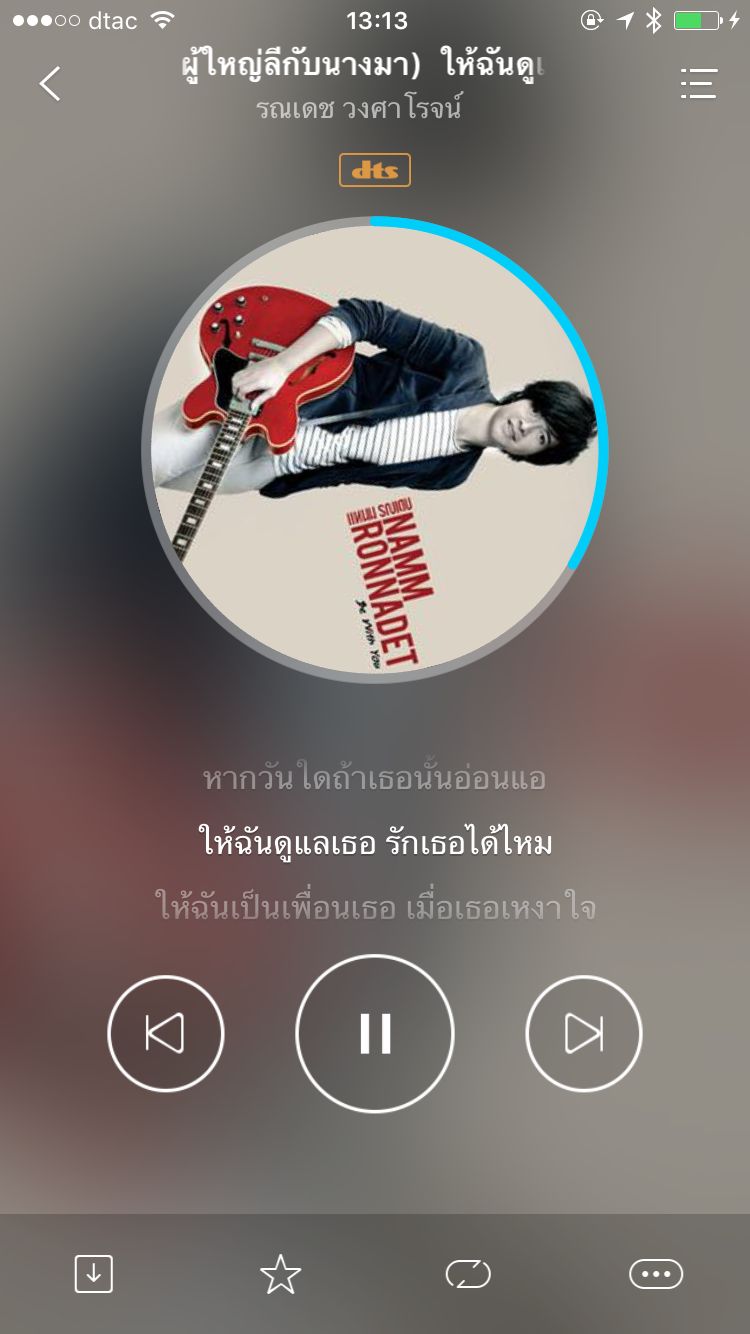Download this song
The width and height of the screenshot is (750, 1334).
tap(94, 1273)
